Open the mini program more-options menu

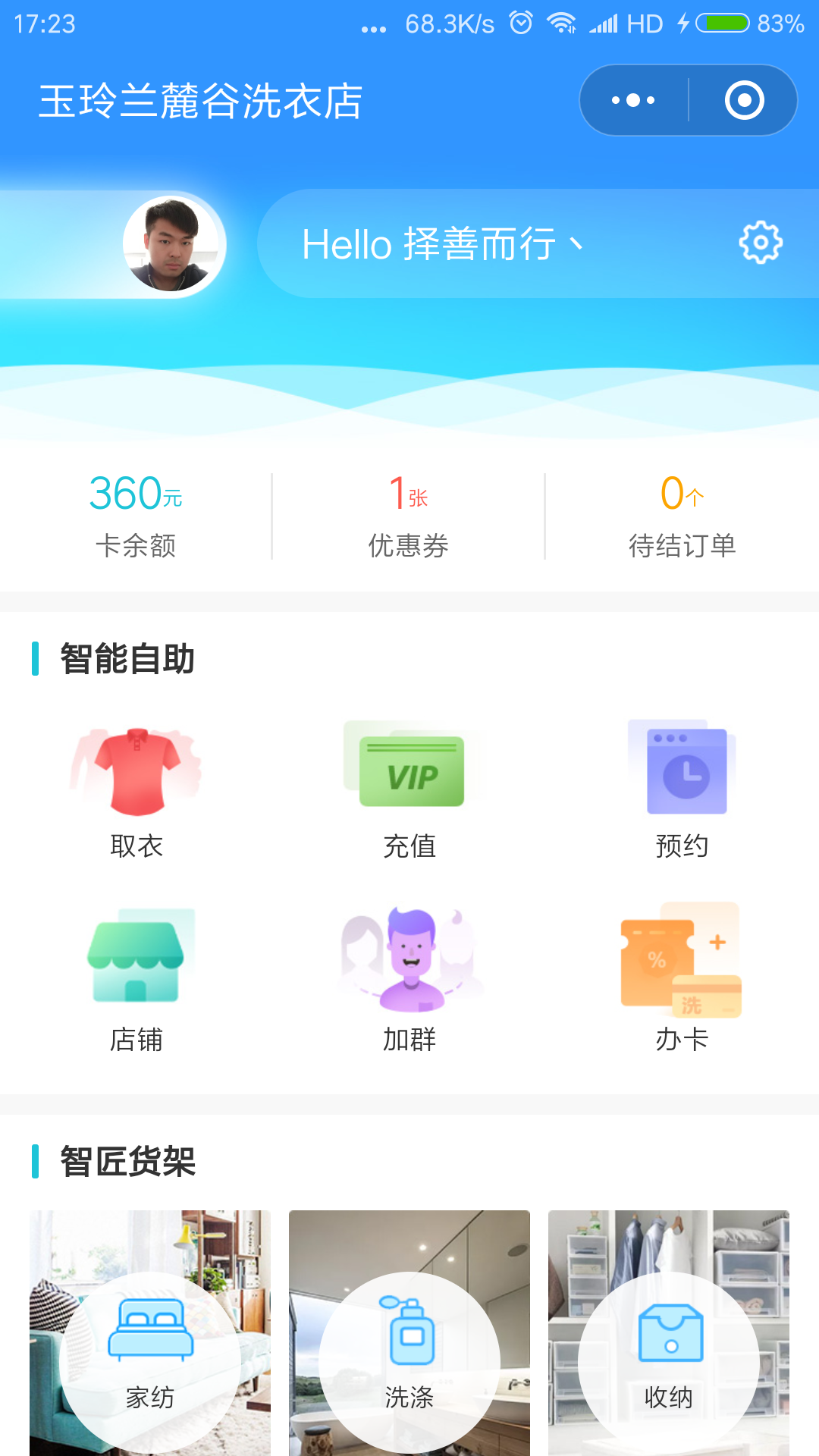[633, 100]
